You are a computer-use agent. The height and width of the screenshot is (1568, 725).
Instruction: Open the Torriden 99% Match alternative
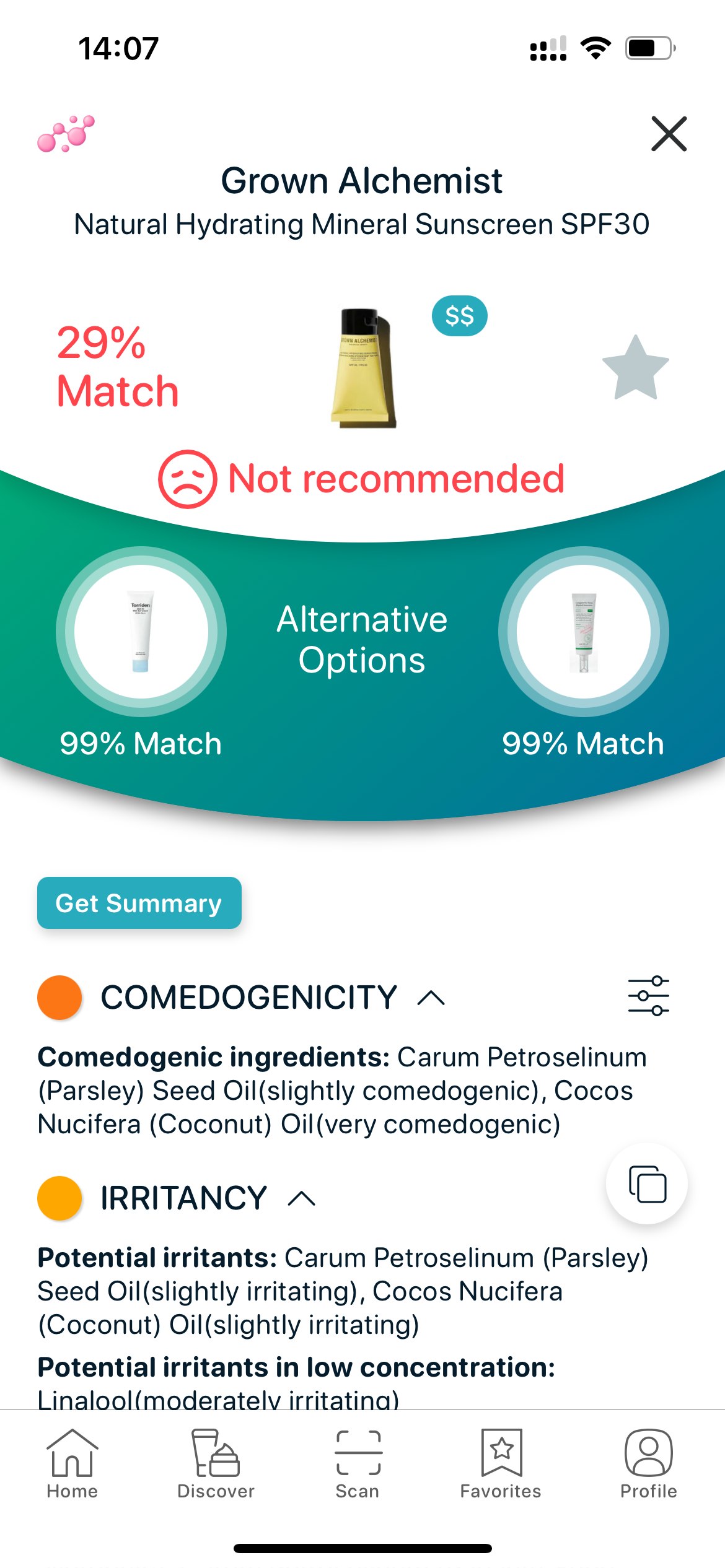(x=141, y=630)
